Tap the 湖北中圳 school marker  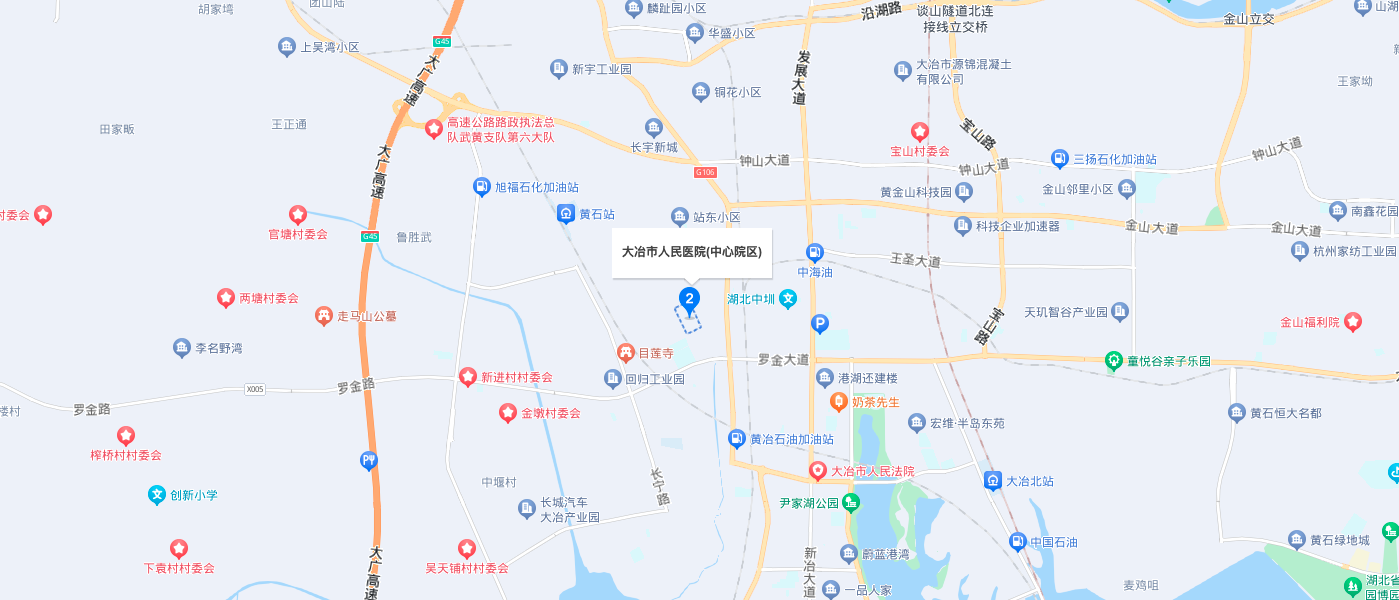(788, 298)
